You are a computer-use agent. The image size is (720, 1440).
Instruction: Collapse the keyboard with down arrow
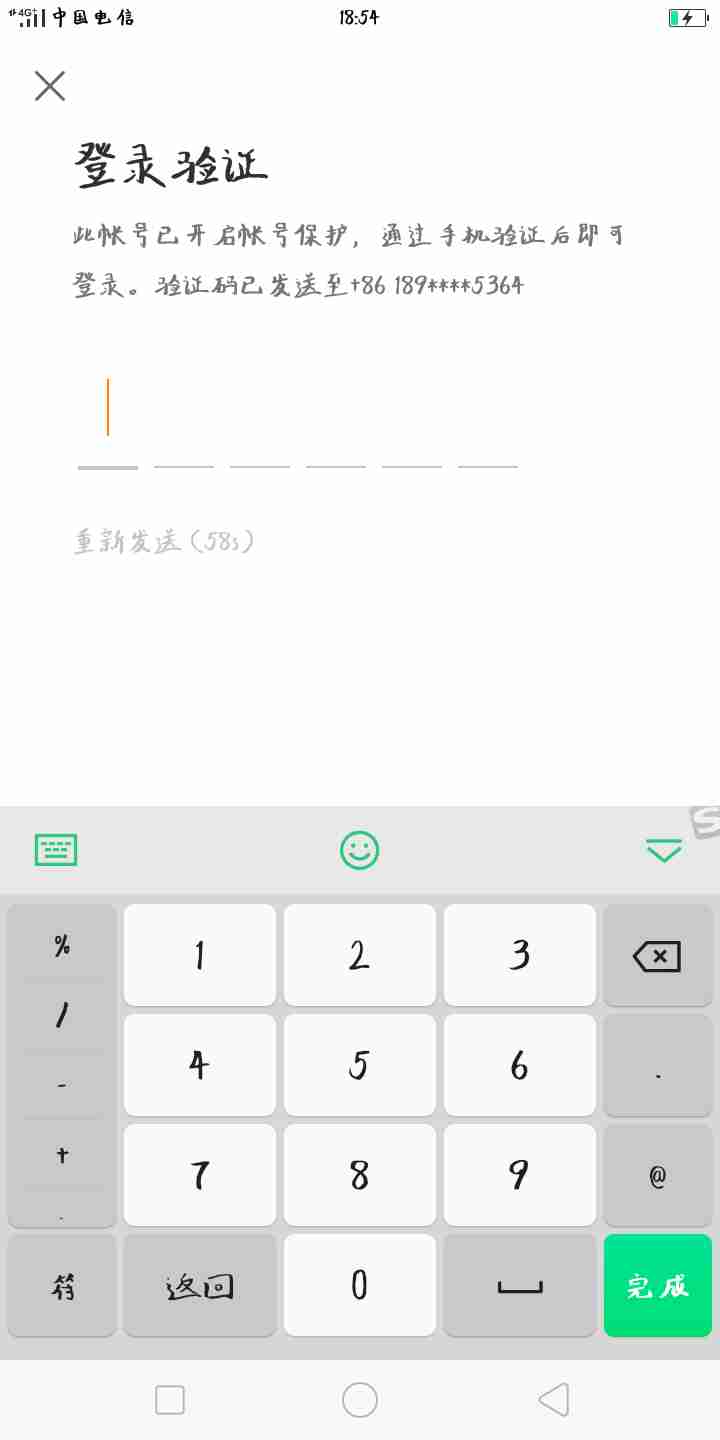point(663,851)
